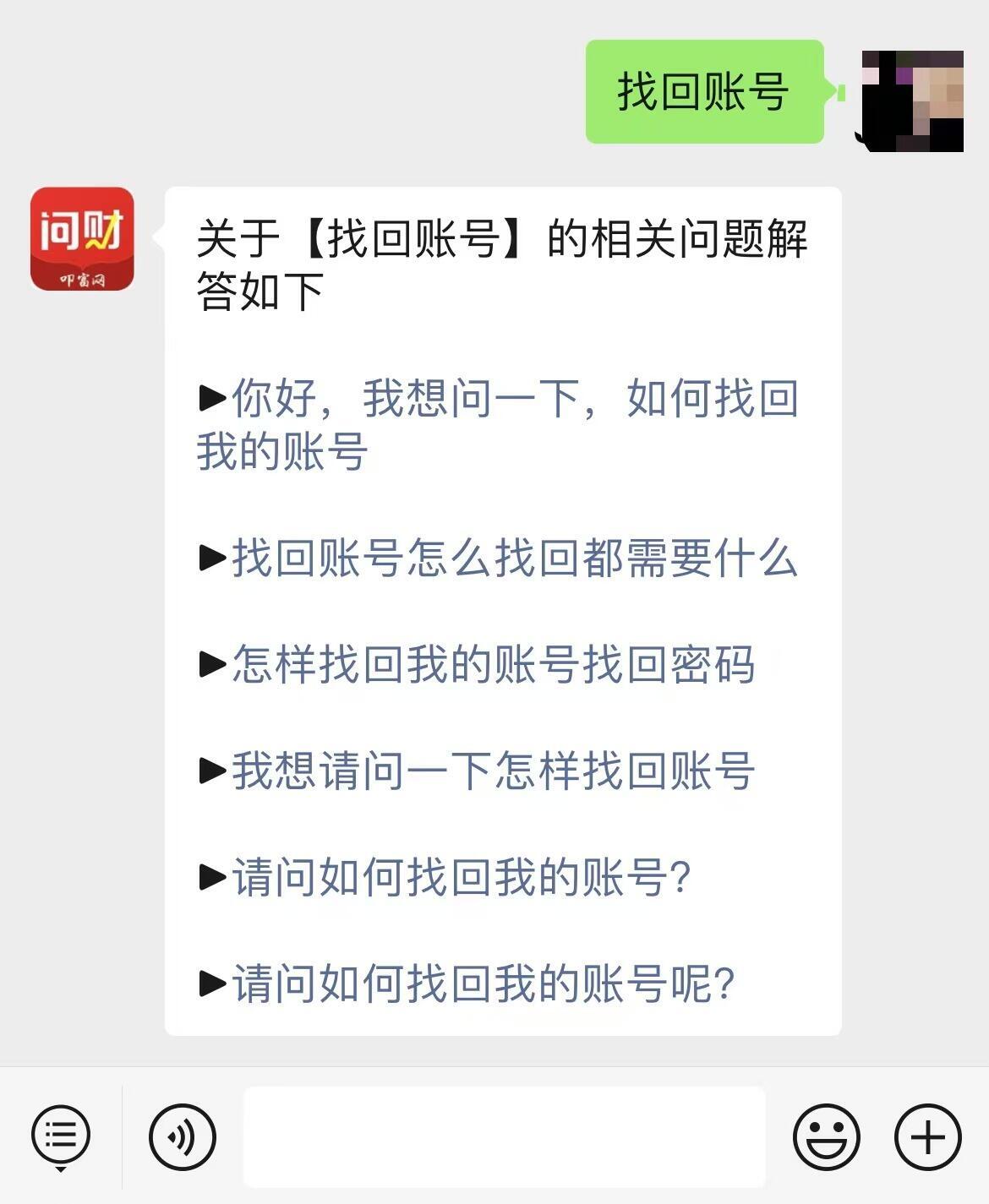
Task: Tap your own profile avatar
Action: pyautogui.click(x=912, y=101)
